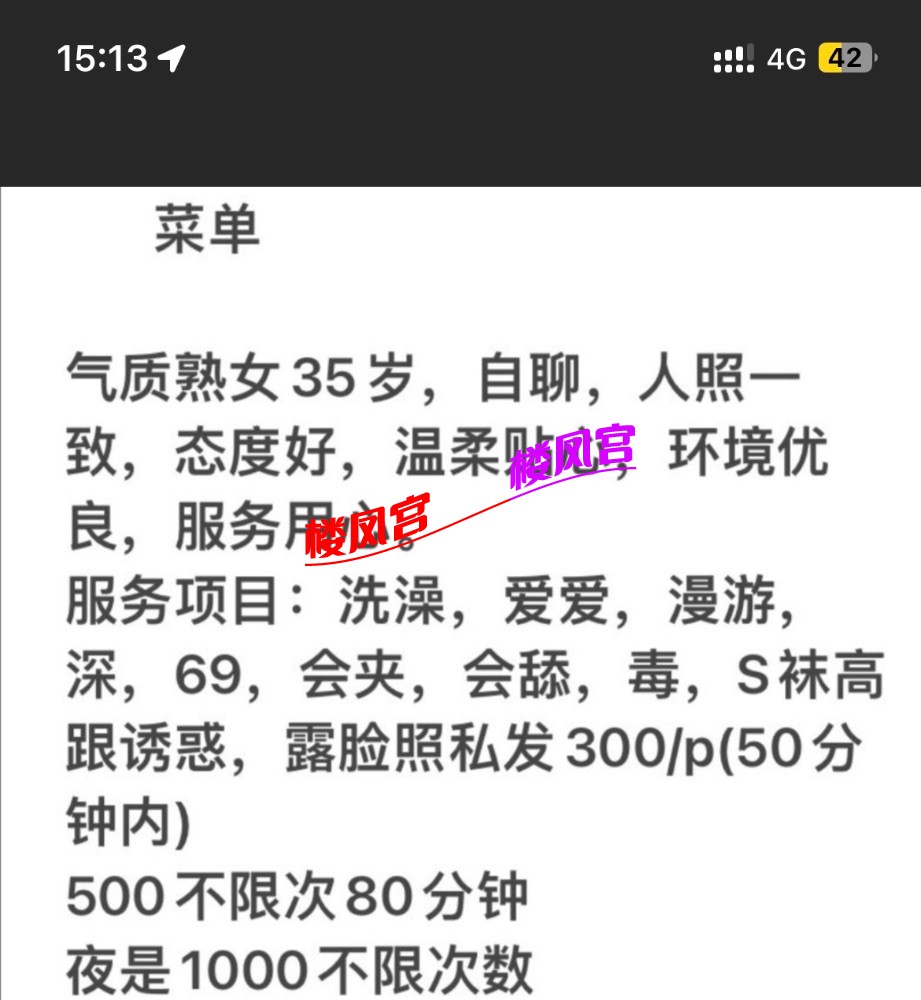Screen dimensions: 921x1000
Task: Tap the cellular signal bars icon
Action: (x=733, y=60)
